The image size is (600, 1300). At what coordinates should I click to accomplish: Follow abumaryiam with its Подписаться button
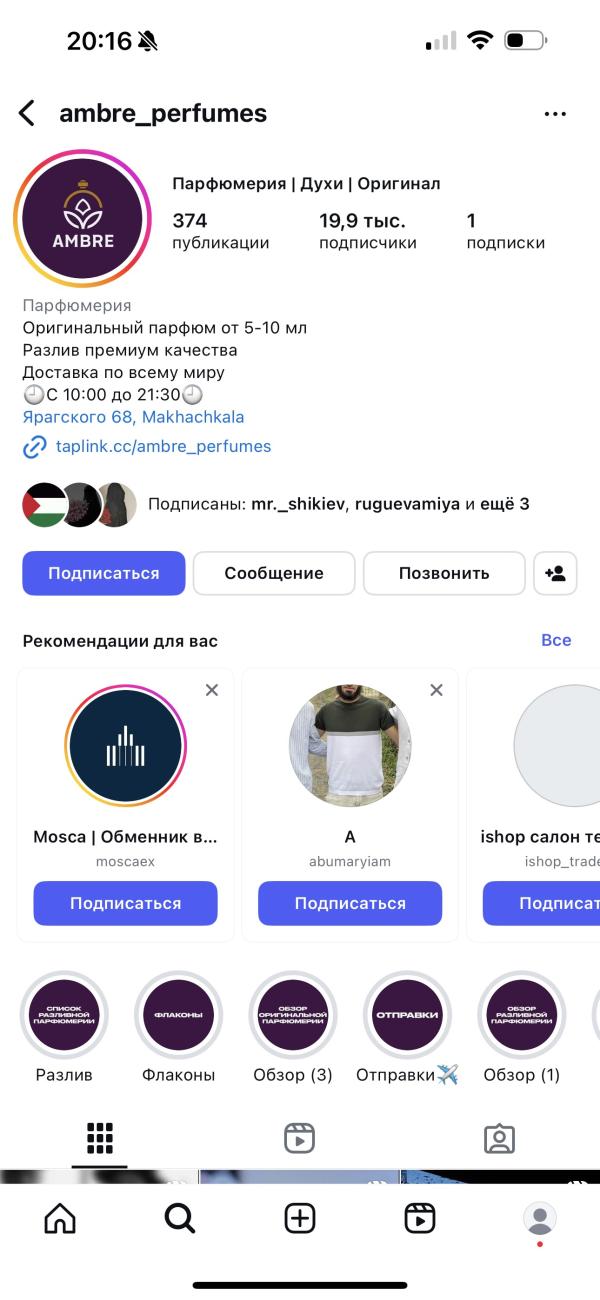350,903
